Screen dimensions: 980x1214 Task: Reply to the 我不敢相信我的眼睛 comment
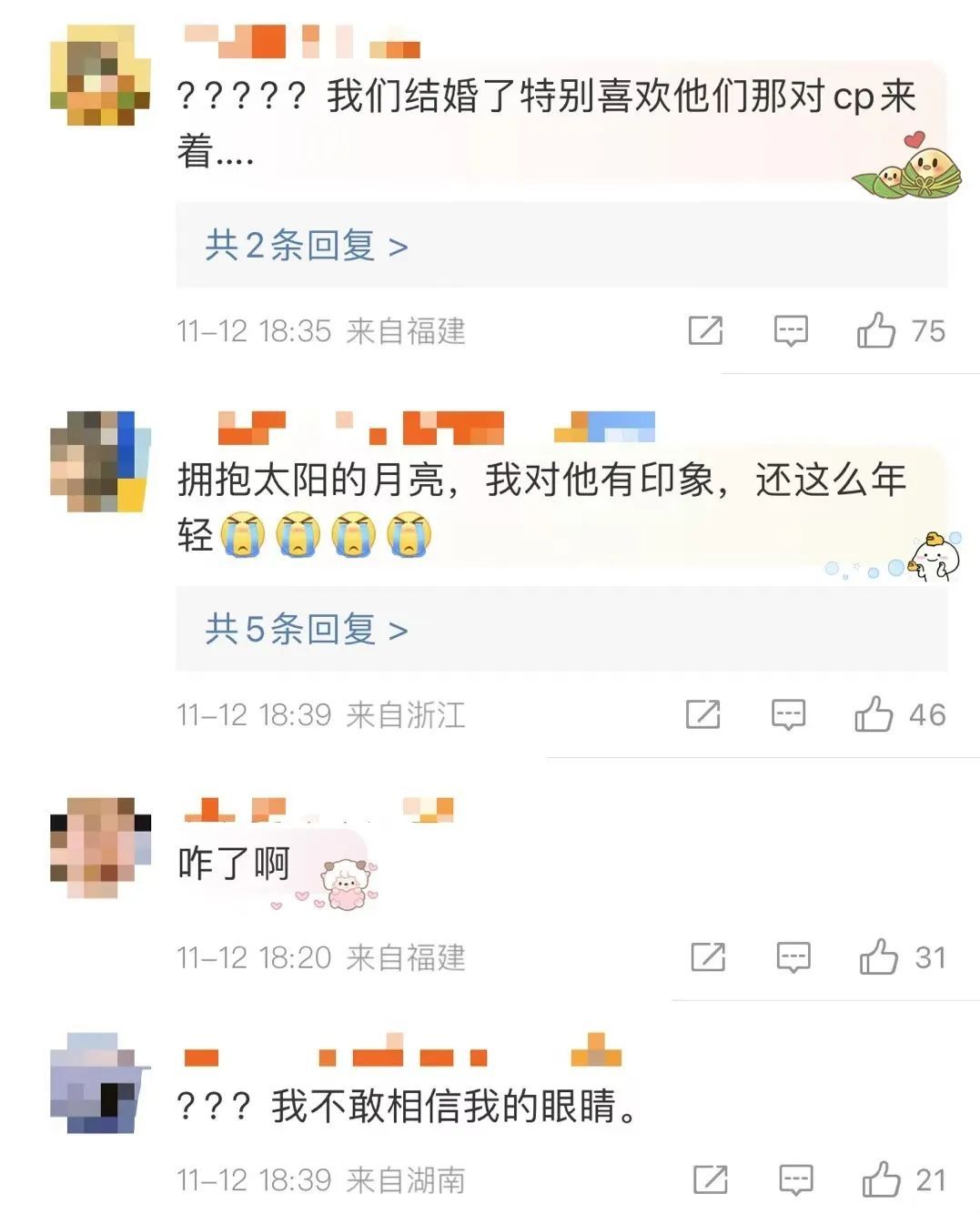tap(796, 1179)
